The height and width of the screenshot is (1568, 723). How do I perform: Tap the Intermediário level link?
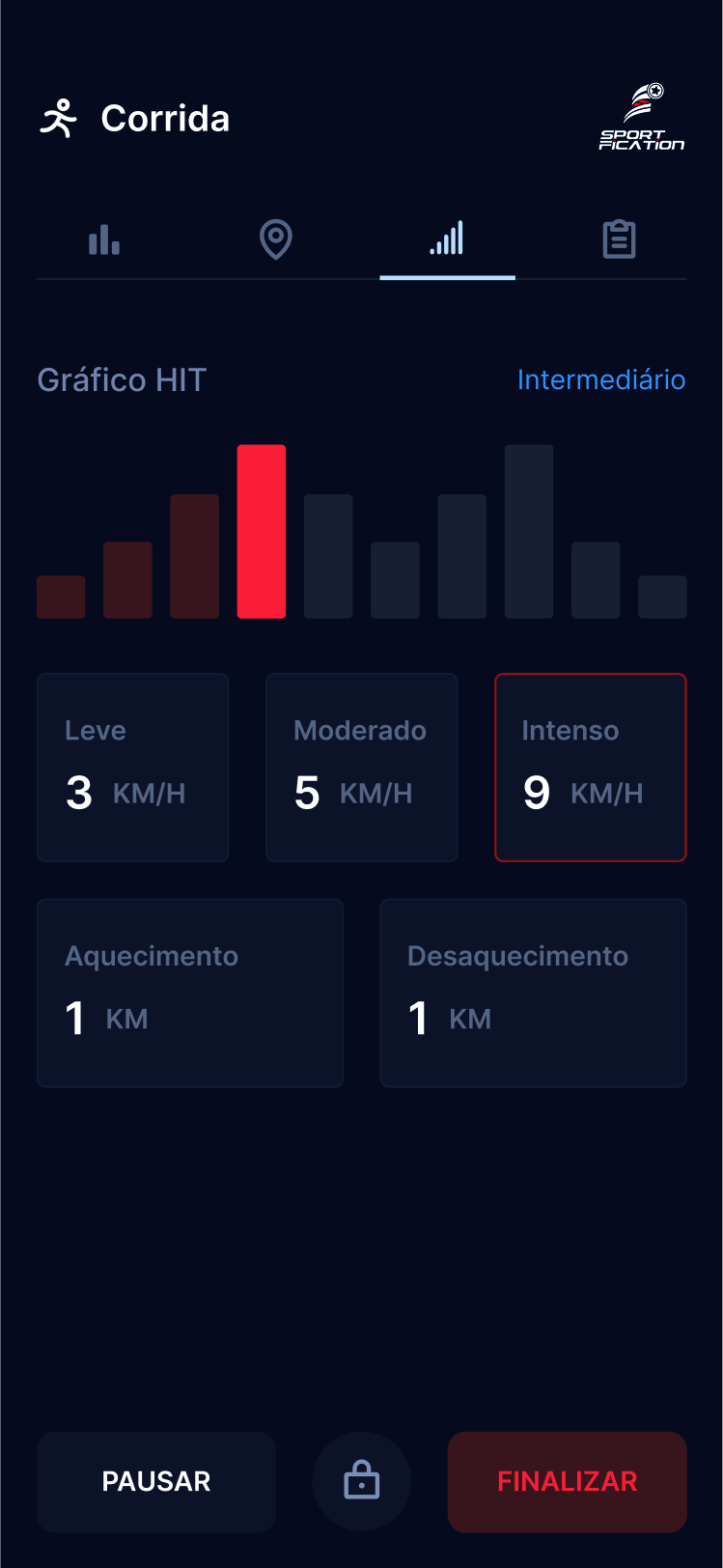[601, 379]
